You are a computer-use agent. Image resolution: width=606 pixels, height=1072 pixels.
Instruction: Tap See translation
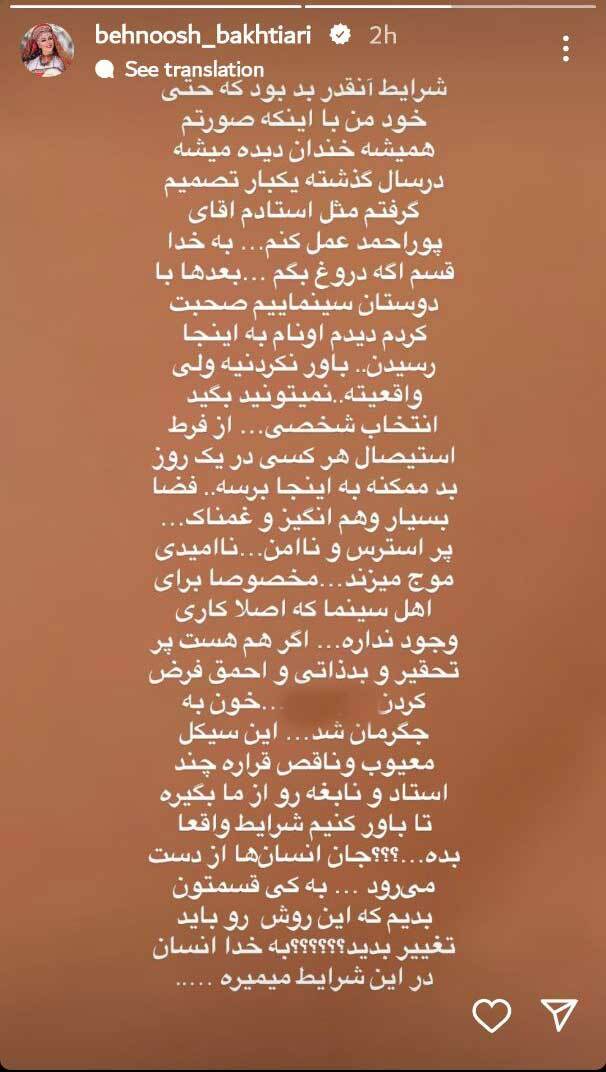pos(193,70)
